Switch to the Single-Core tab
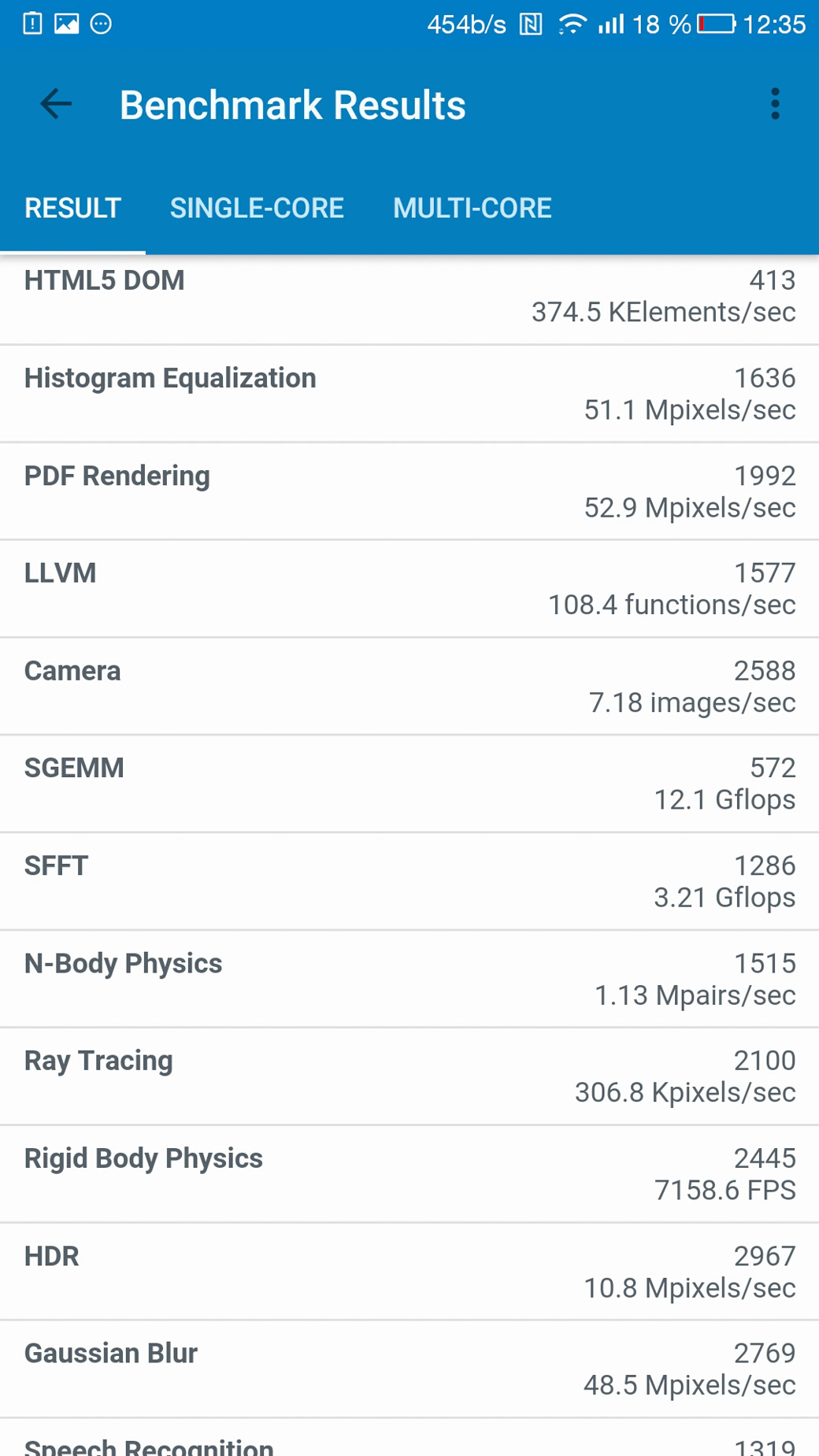The height and width of the screenshot is (1456, 819). 257,208
